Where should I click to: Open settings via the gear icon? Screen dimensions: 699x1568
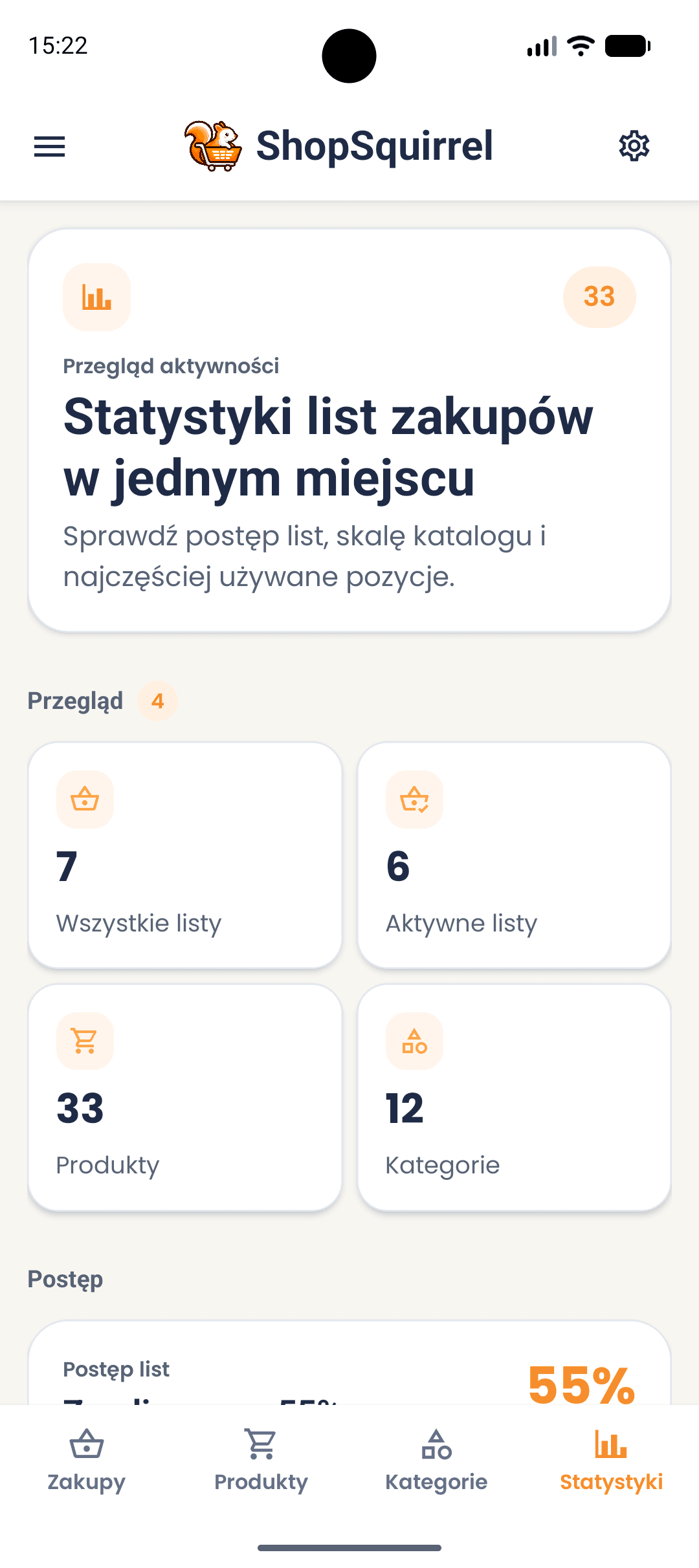point(634,146)
